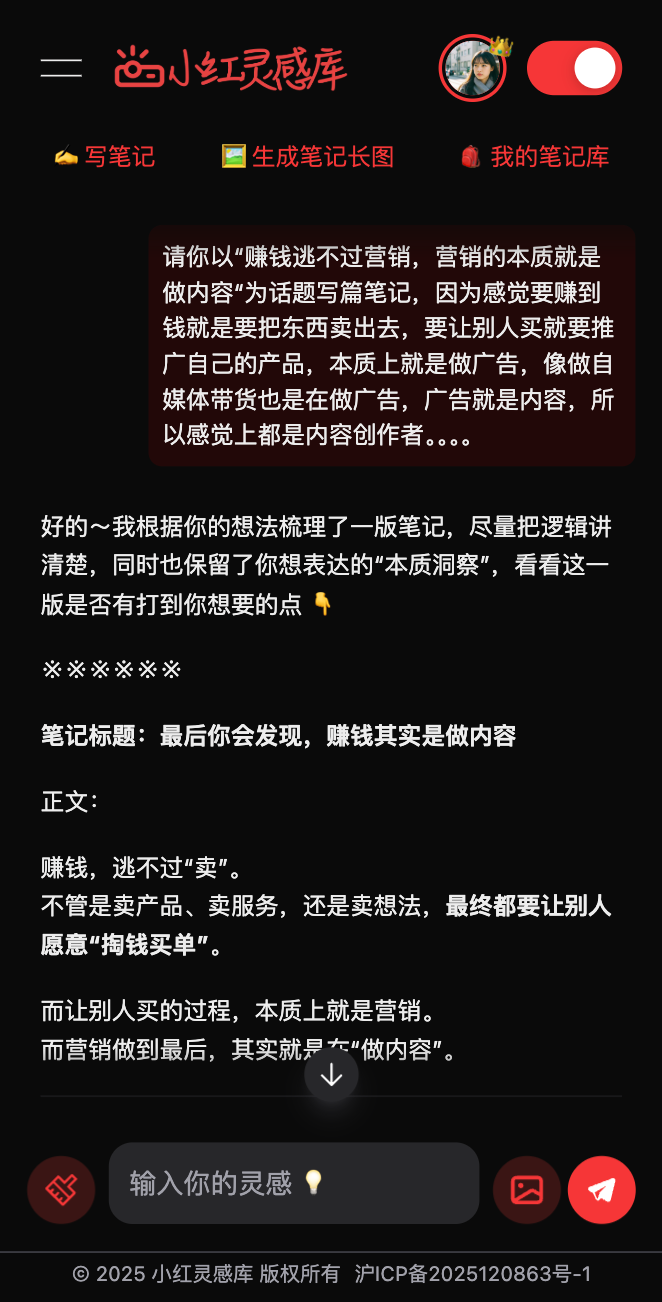The height and width of the screenshot is (1302, 662).
Task: Open the profile avatar with crown
Action: point(473,68)
